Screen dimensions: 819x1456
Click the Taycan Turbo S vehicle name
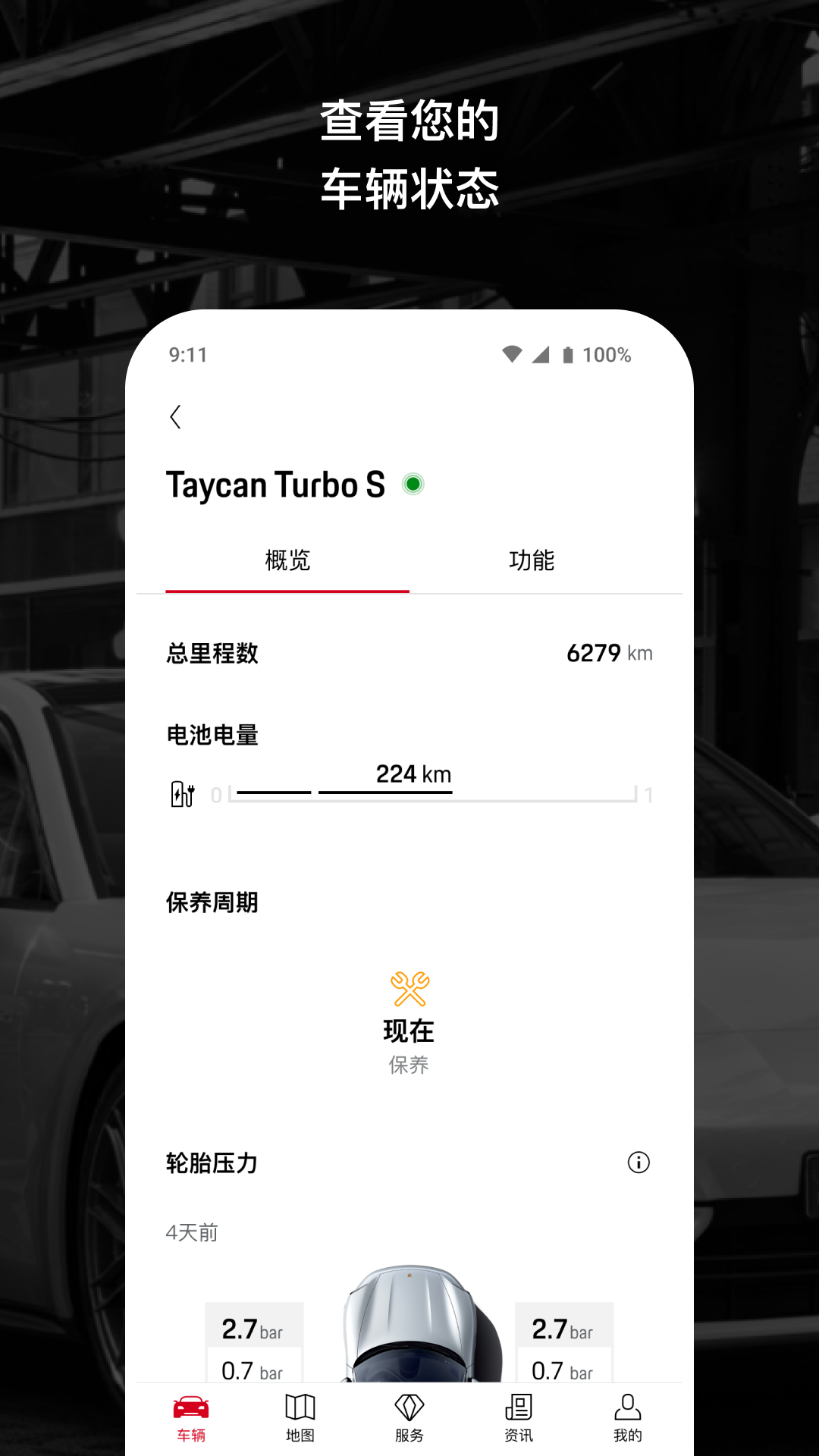point(273,485)
